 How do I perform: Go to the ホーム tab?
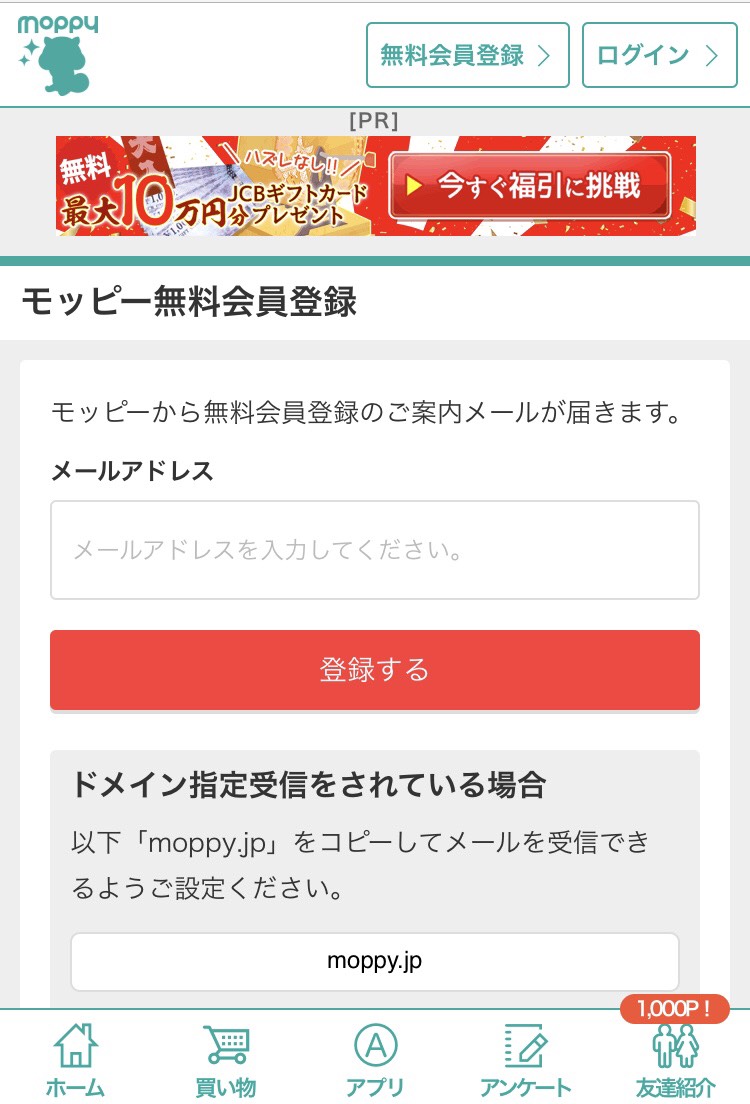75,1060
